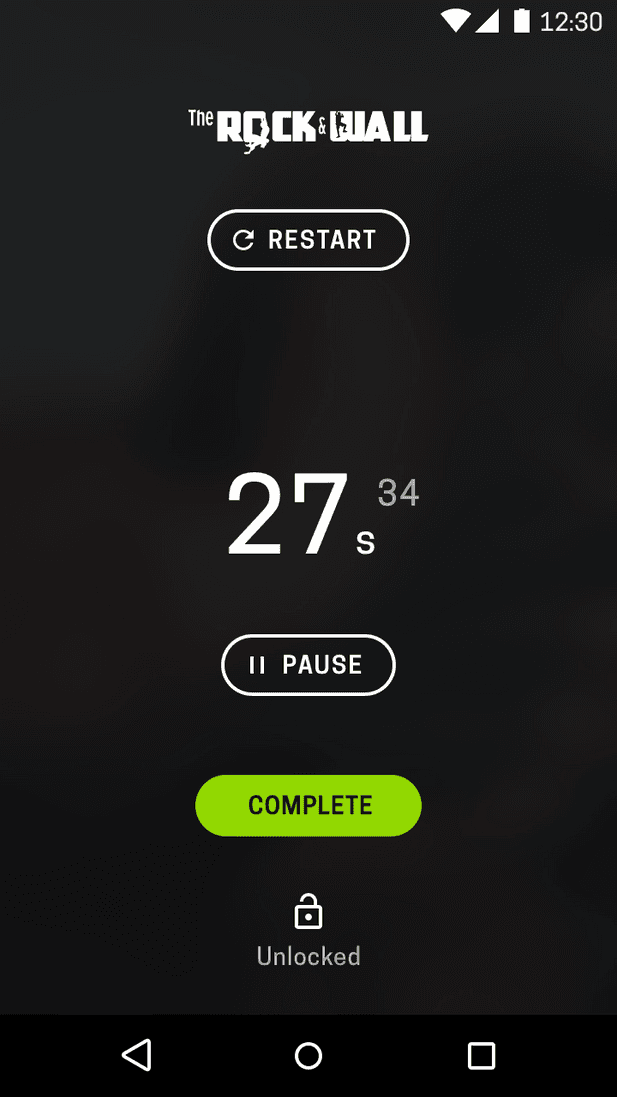Tap the green Complete button
The width and height of the screenshot is (617, 1097).
click(x=308, y=805)
